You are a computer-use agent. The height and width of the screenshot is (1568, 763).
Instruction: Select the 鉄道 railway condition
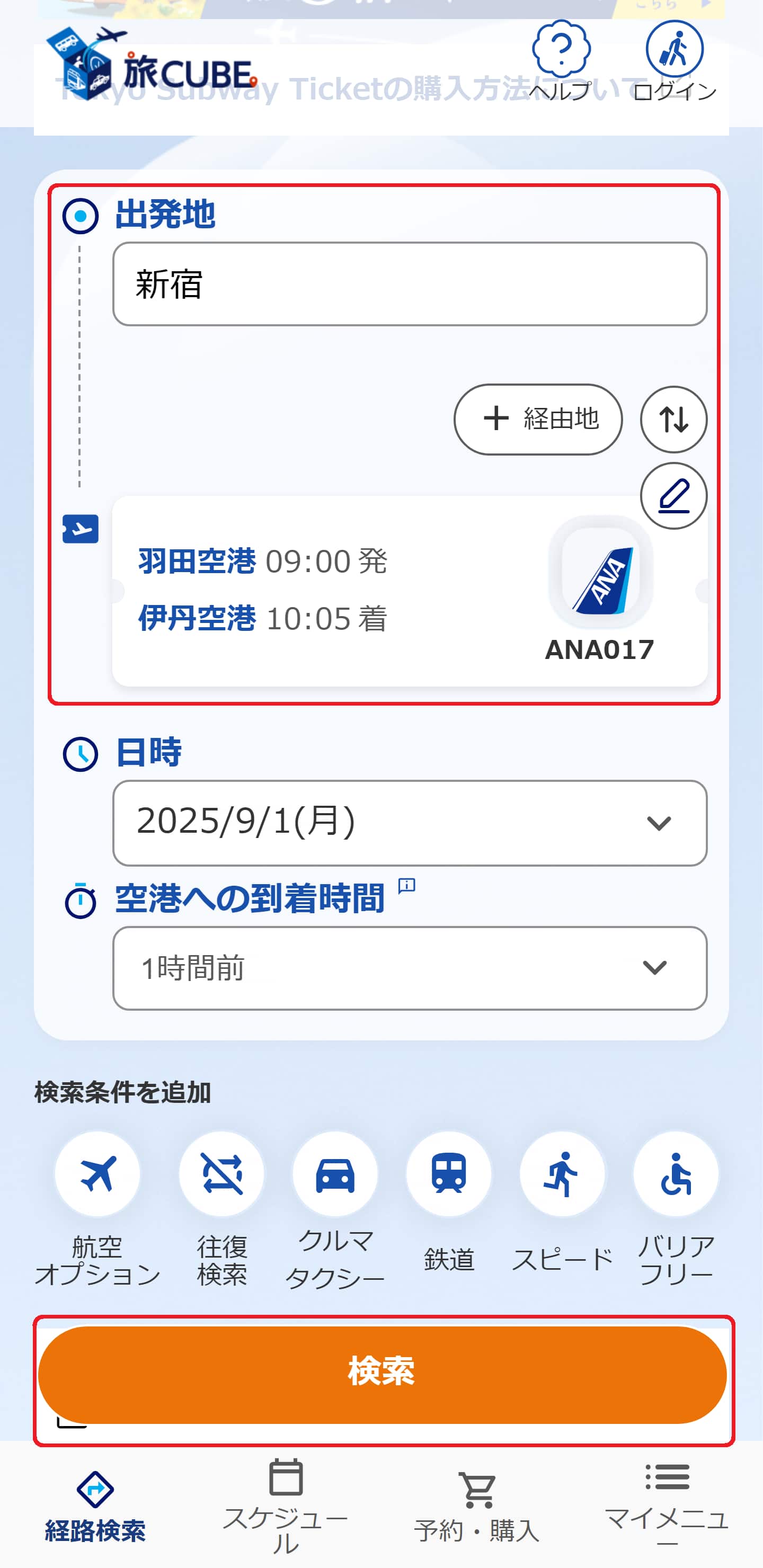coord(449,1175)
